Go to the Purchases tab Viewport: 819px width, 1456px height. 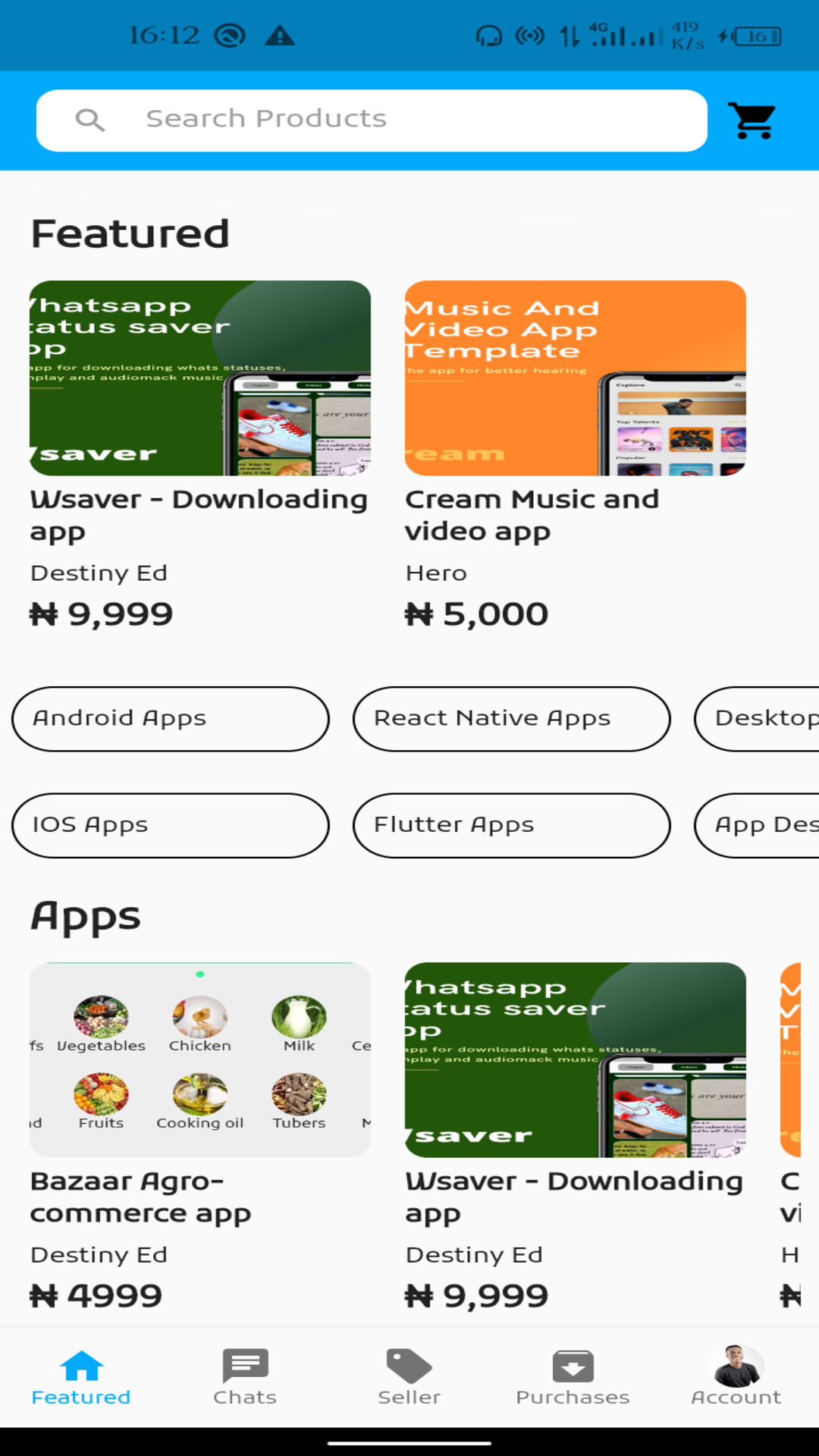pyautogui.click(x=573, y=1377)
